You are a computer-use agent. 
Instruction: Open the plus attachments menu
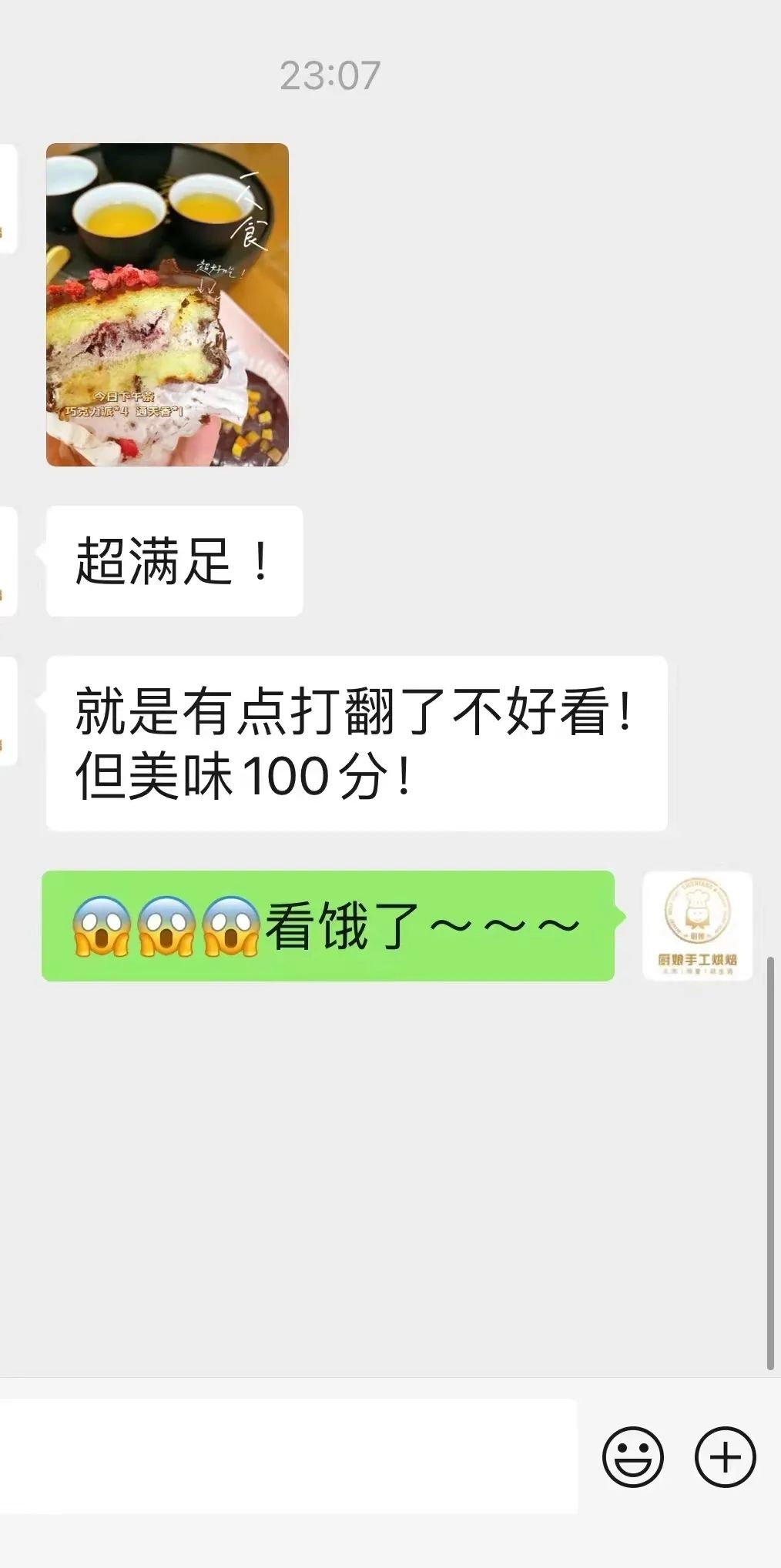[725, 1456]
